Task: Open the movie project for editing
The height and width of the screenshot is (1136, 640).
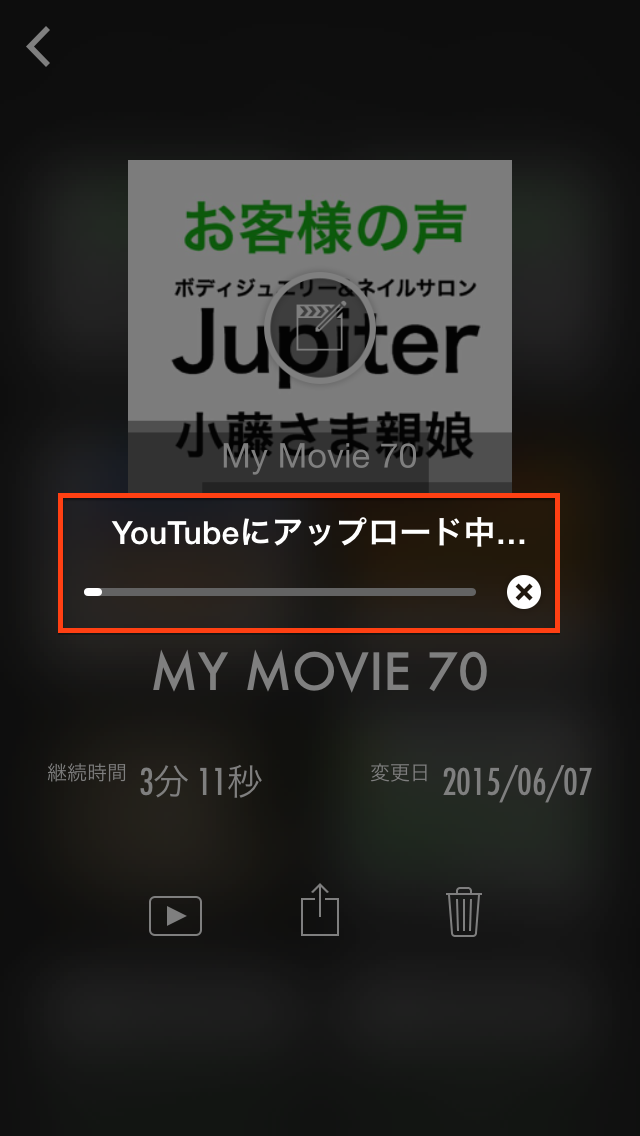Action: point(320,328)
